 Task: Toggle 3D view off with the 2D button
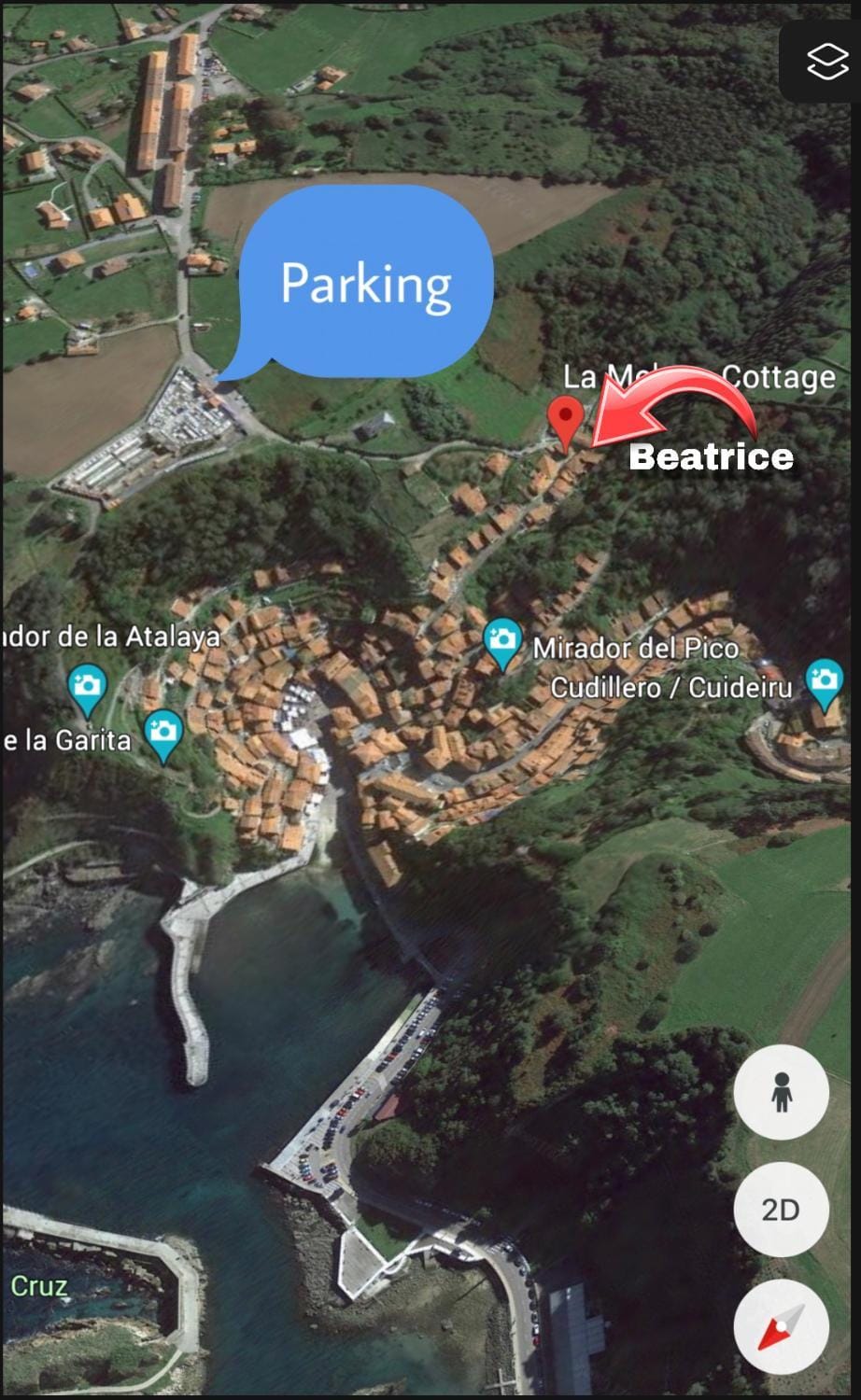click(x=781, y=1210)
